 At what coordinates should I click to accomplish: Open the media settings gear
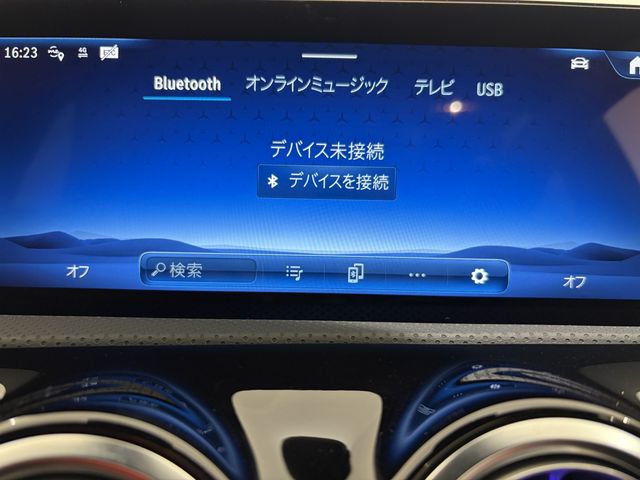479,276
